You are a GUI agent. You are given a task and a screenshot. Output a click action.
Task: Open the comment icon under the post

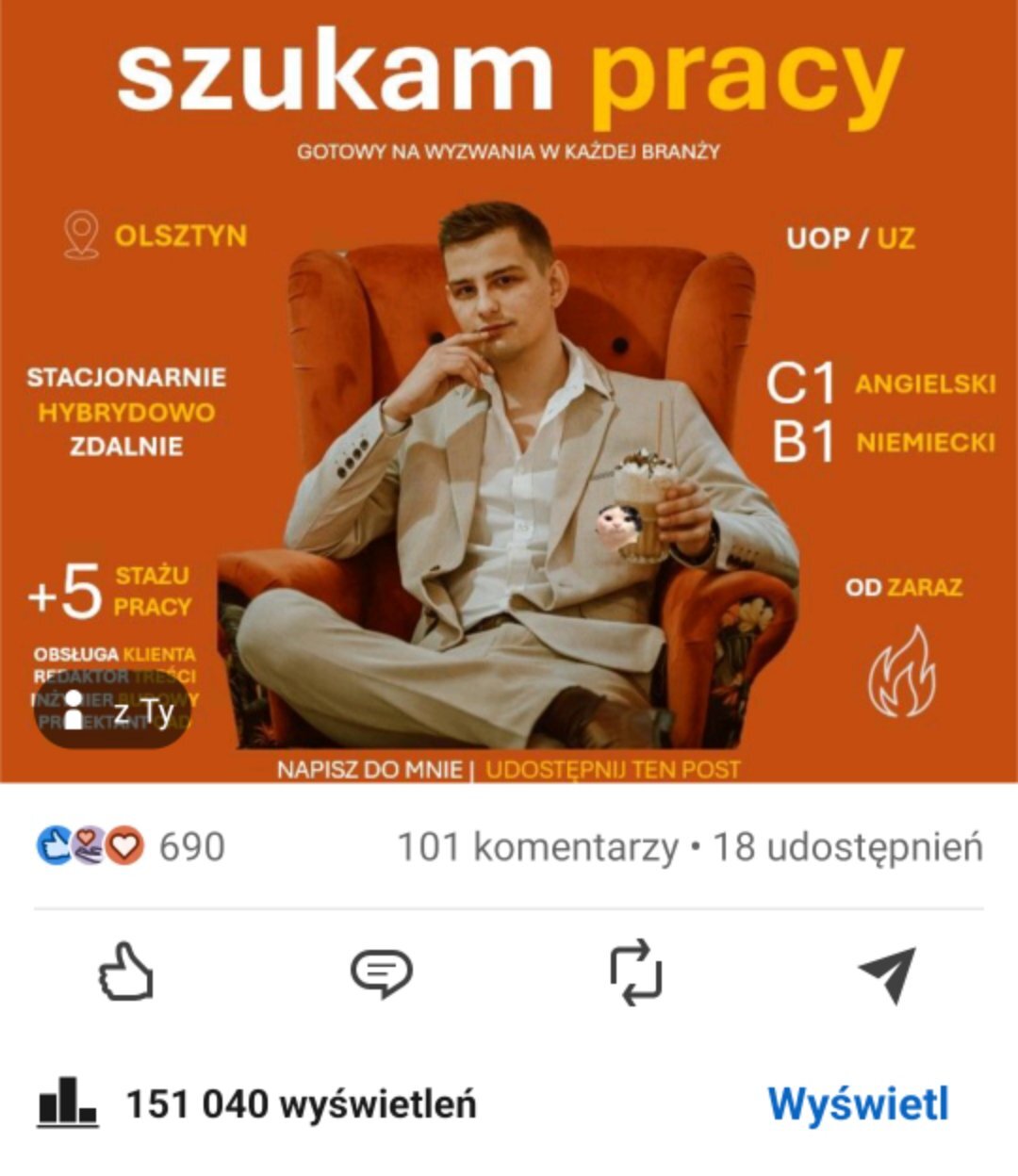381,972
